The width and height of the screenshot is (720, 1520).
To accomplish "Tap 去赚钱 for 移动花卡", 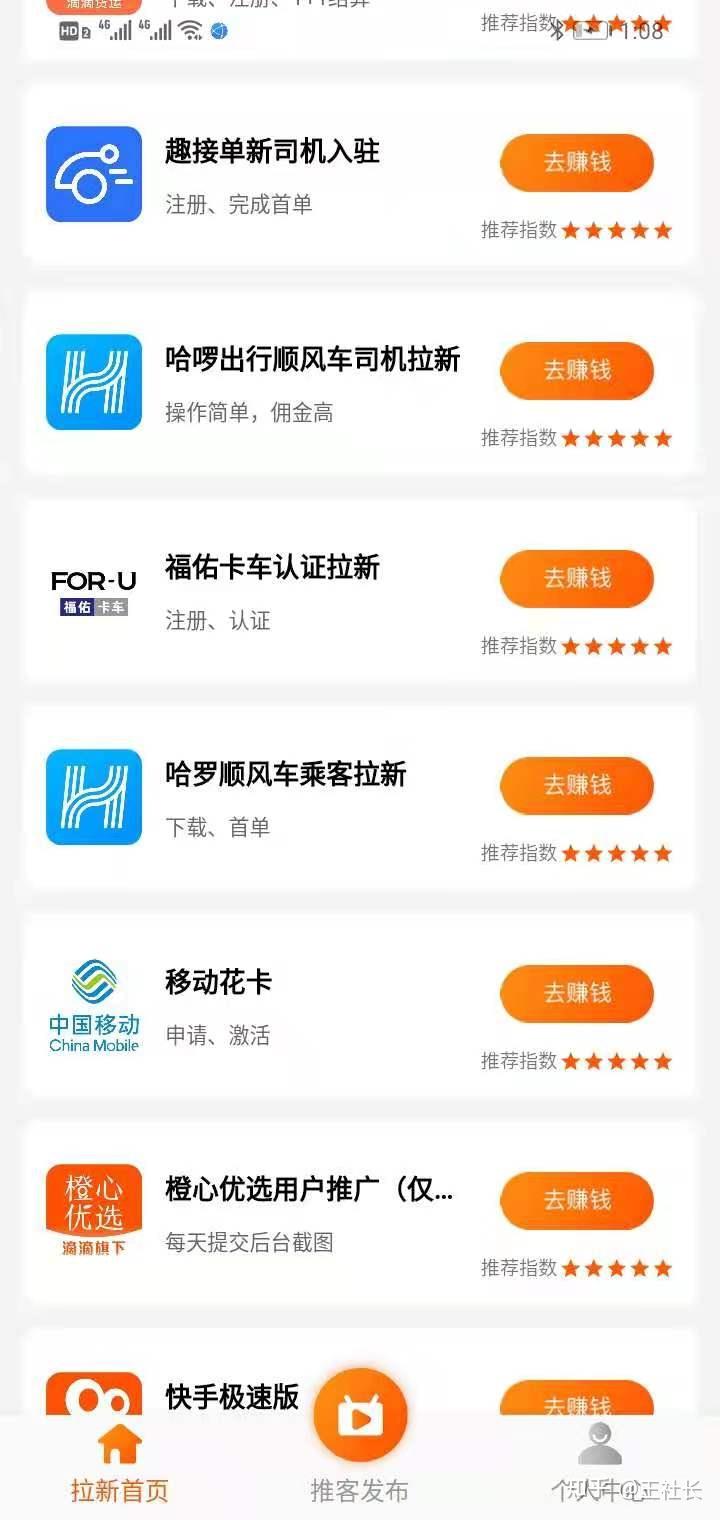I will click(x=577, y=993).
